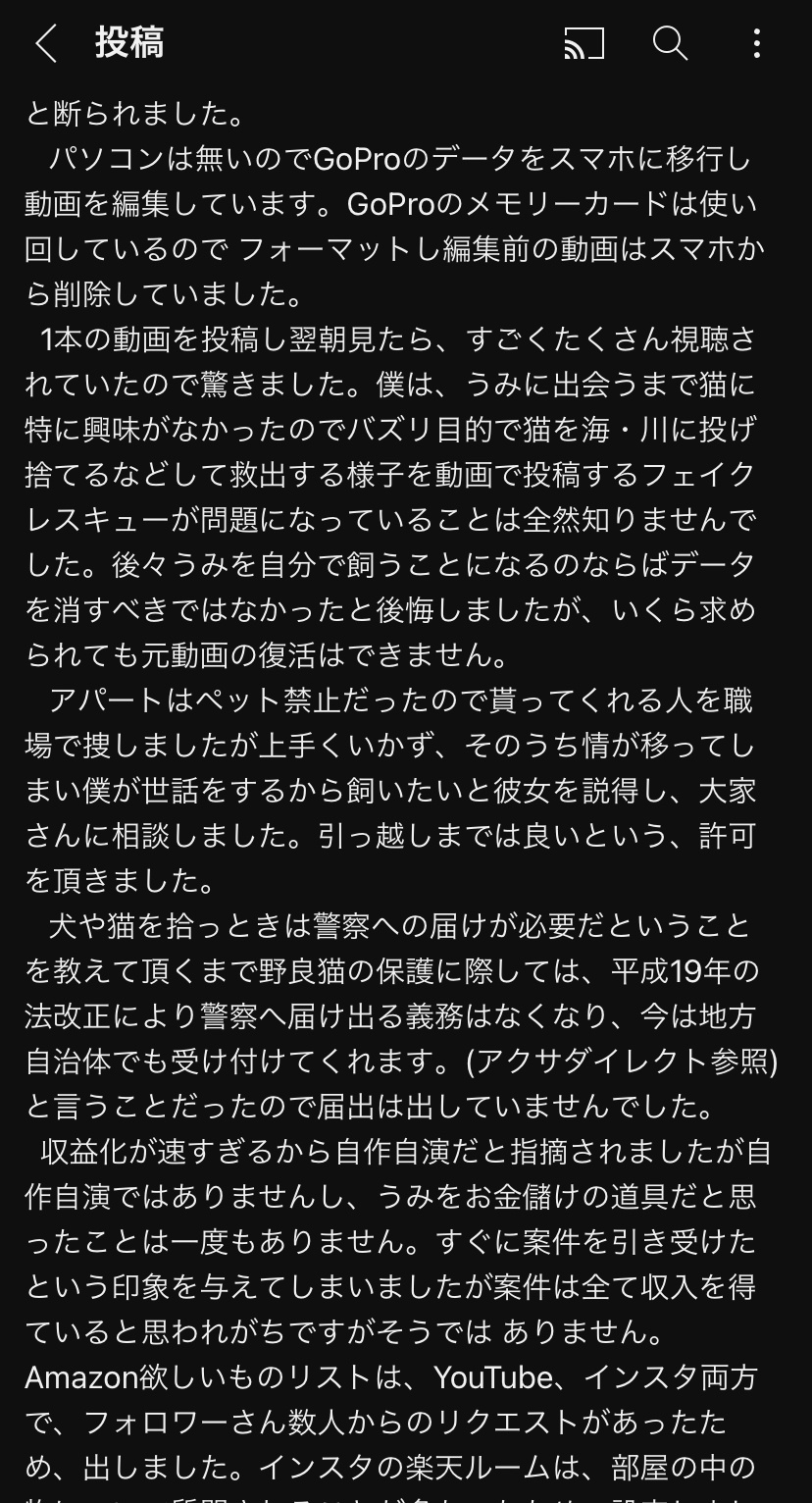
Task: Go back from the 投稿 screen
Action: pos(46,43)
